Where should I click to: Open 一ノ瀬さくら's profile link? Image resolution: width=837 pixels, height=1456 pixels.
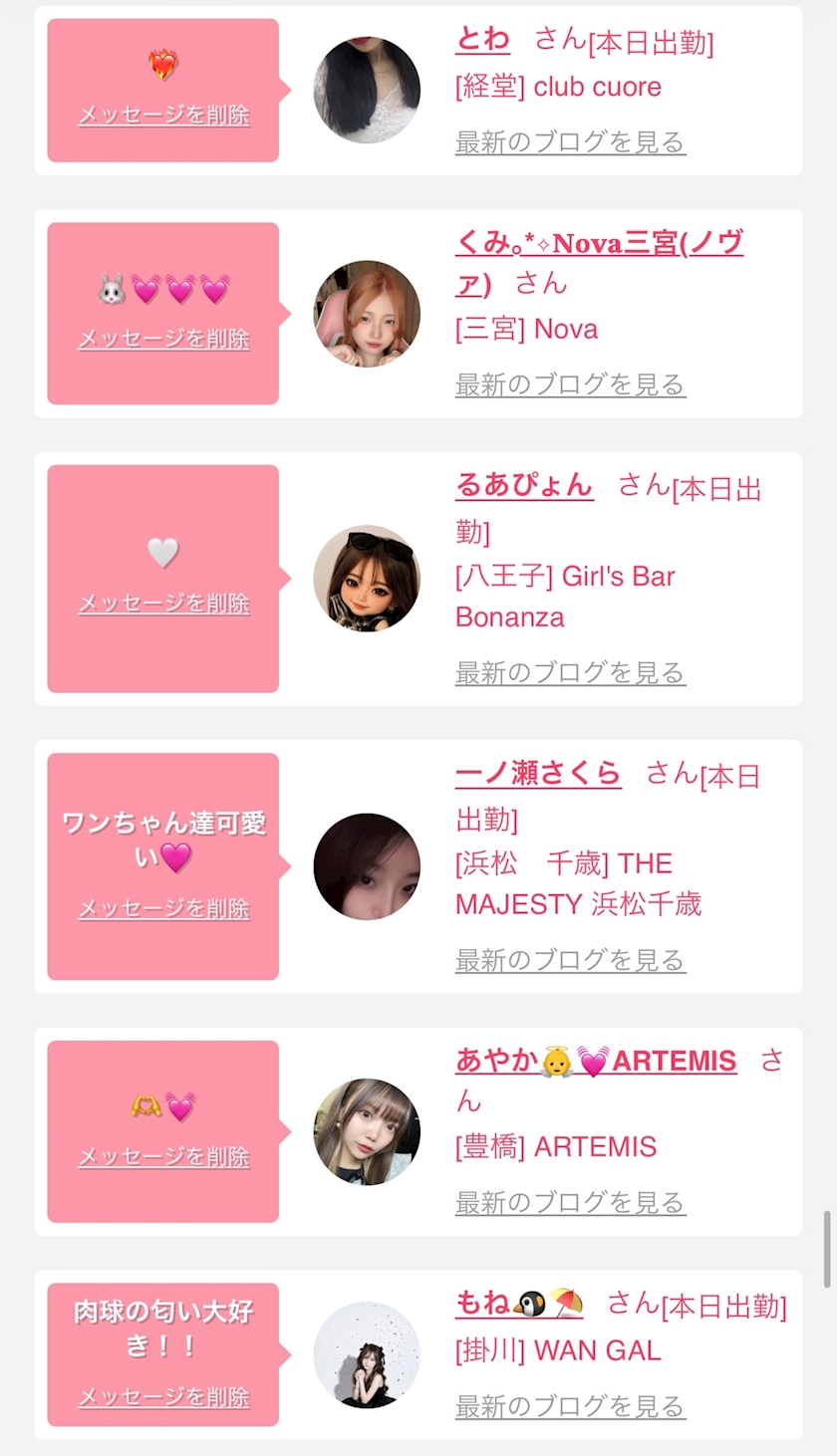(538, 774)
